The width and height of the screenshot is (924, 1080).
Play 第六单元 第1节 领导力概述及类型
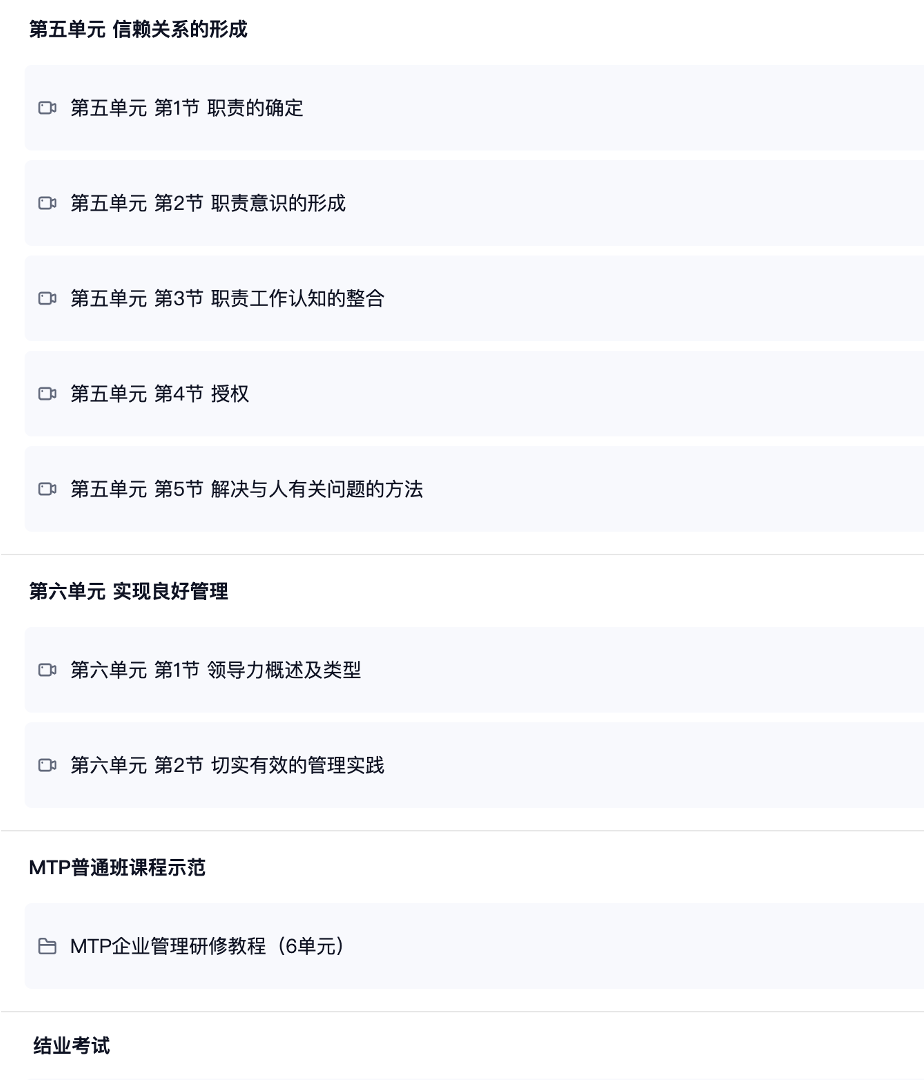[x=215, y=670]
